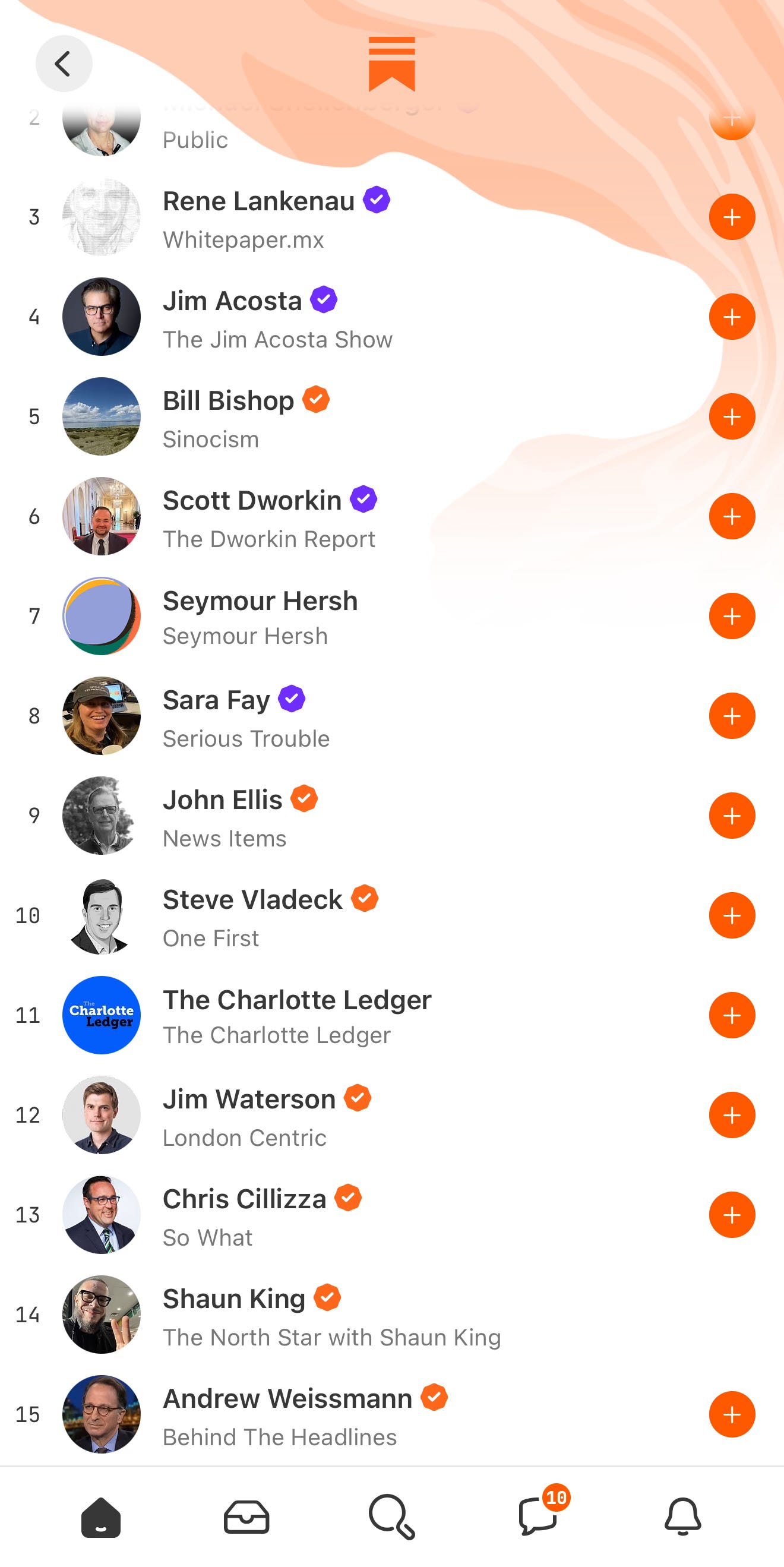Add Chris Cillizza with the plus button

(x=732, y=1215)
